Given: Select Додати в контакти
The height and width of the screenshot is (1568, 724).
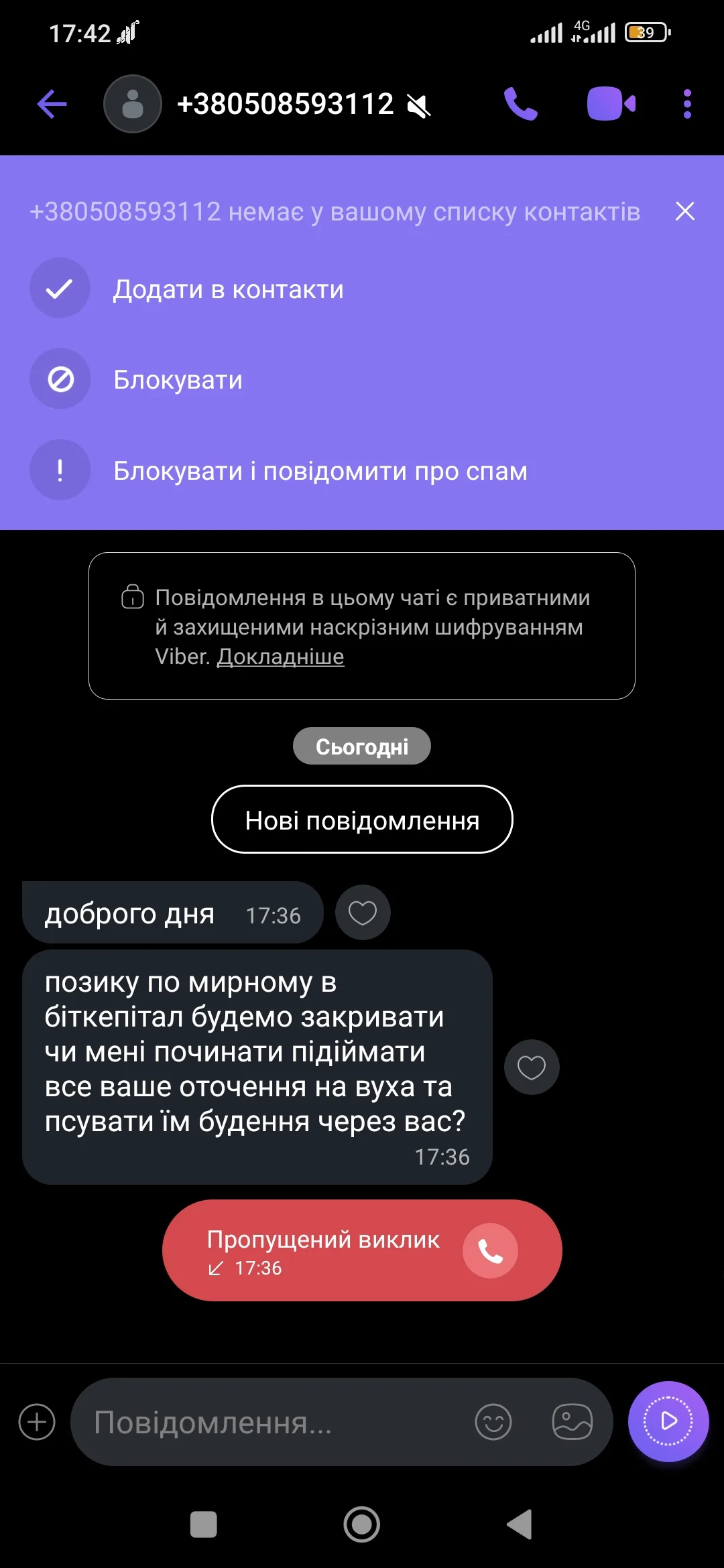Looking at the screenshot, I should [228, 289].
